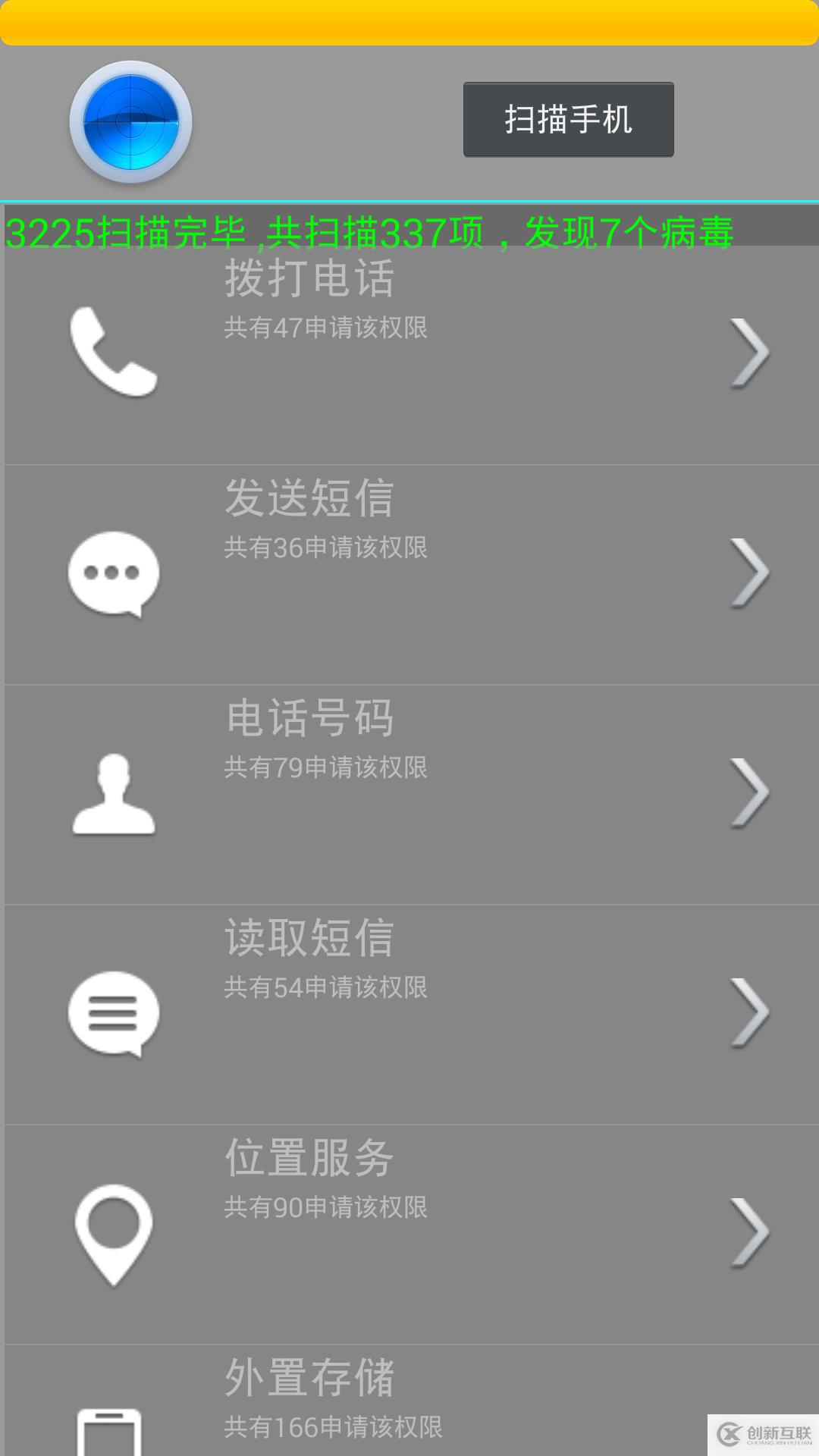Select the 拨打电话 list row
819x1456 pixels.
pyautogui.click(x=409, y=353)
